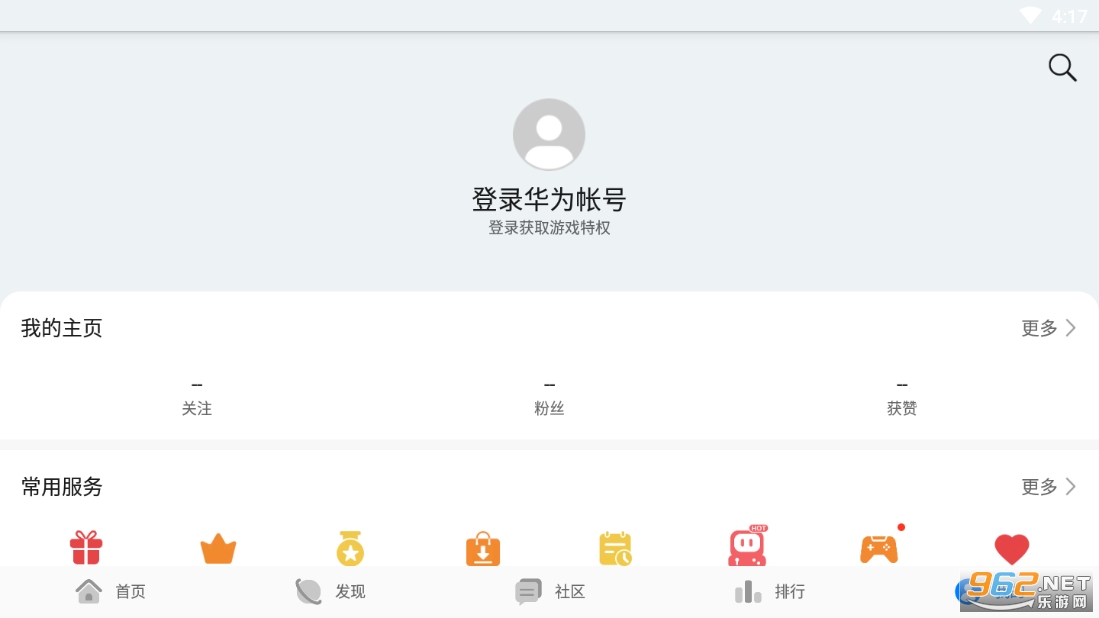Open the red heart service
This screenshot has height=618, width=1099.
click(1011, 549)
